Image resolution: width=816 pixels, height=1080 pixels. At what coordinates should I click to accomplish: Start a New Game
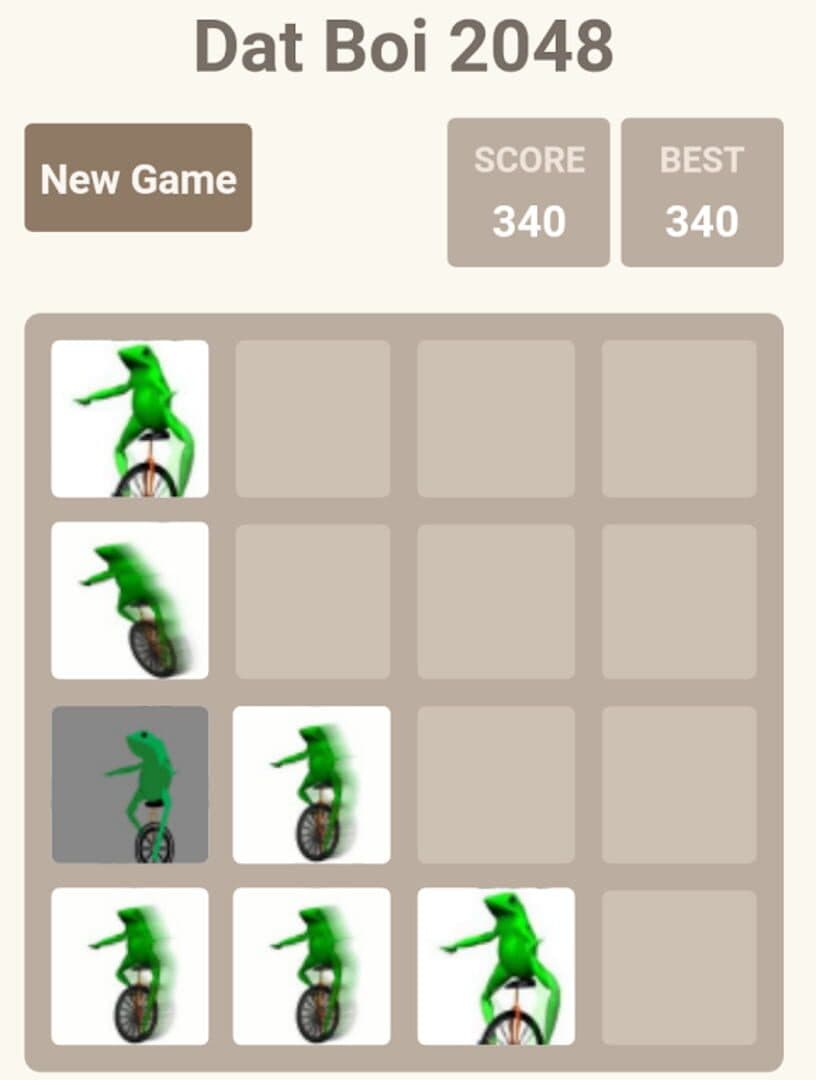[138, 178]
